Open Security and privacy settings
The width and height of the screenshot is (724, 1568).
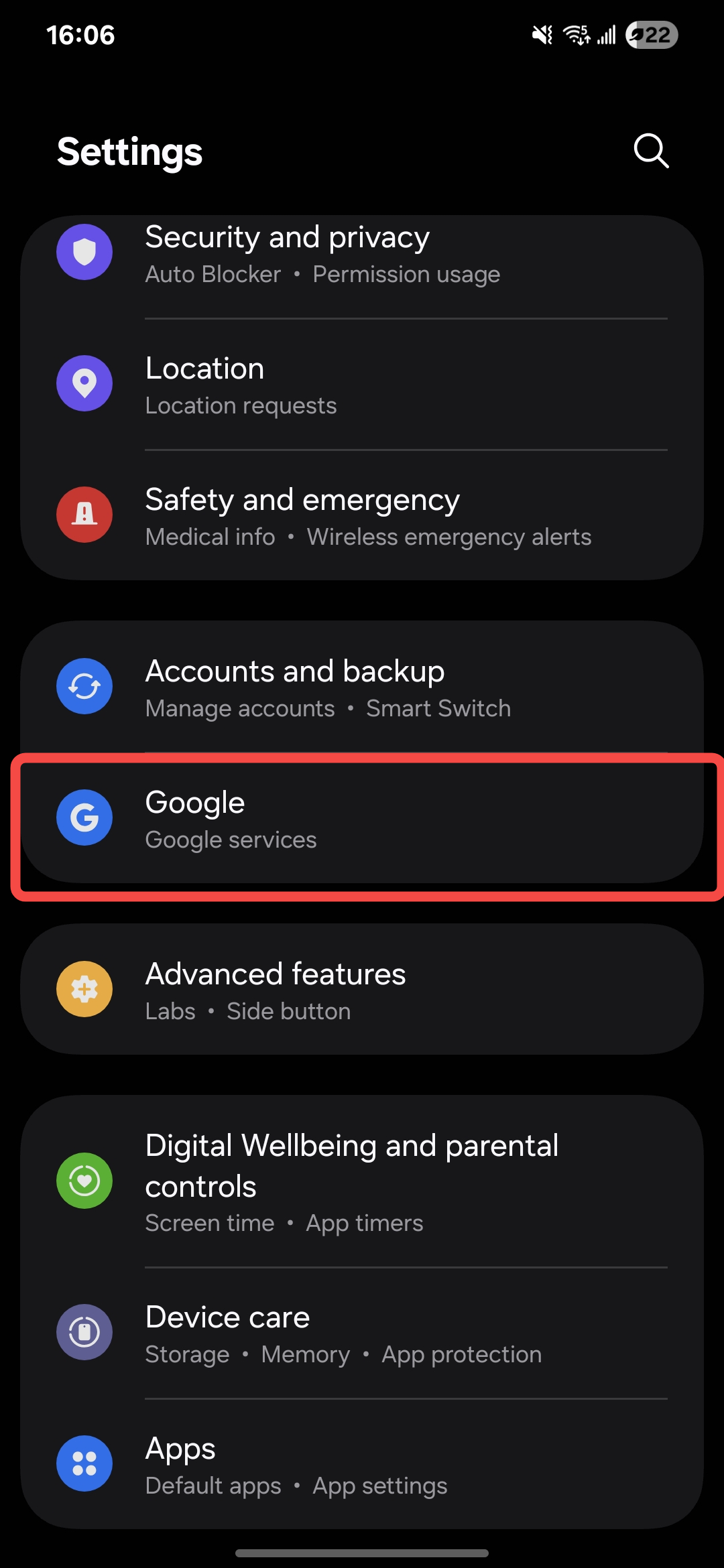pos(362,255)
